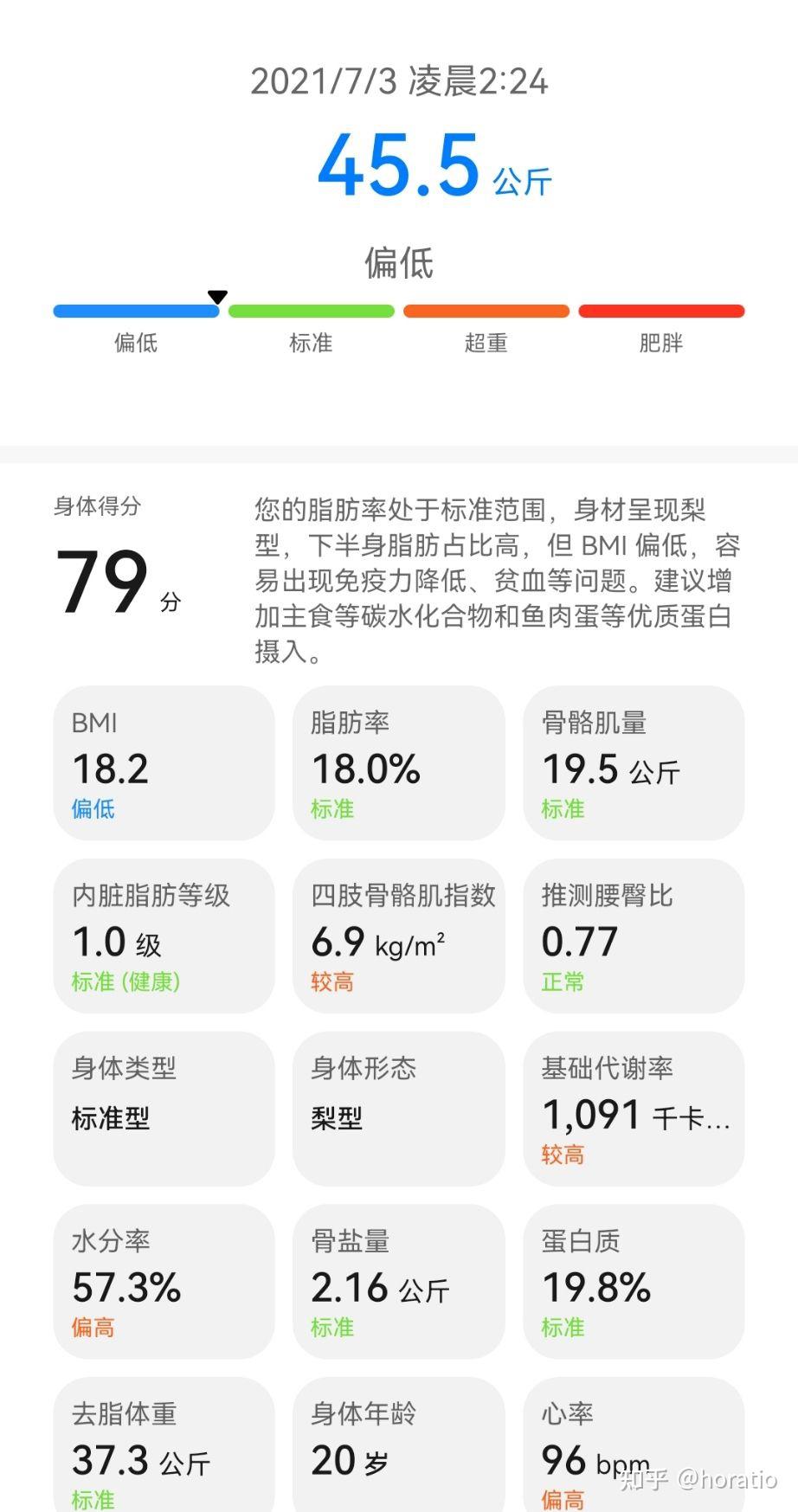Tap the black triangle marker above the scale
Image resolution: width=798 pixels, height=1512 pixels.
point(218,296)
